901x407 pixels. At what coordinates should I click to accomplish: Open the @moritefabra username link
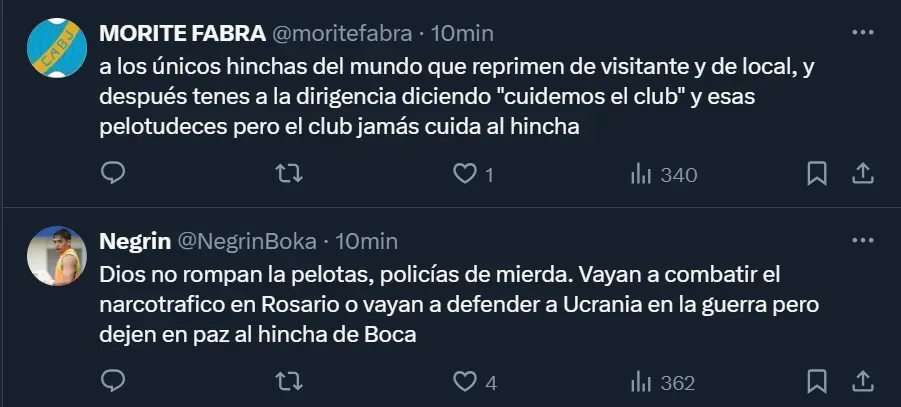tap(342, 33)
